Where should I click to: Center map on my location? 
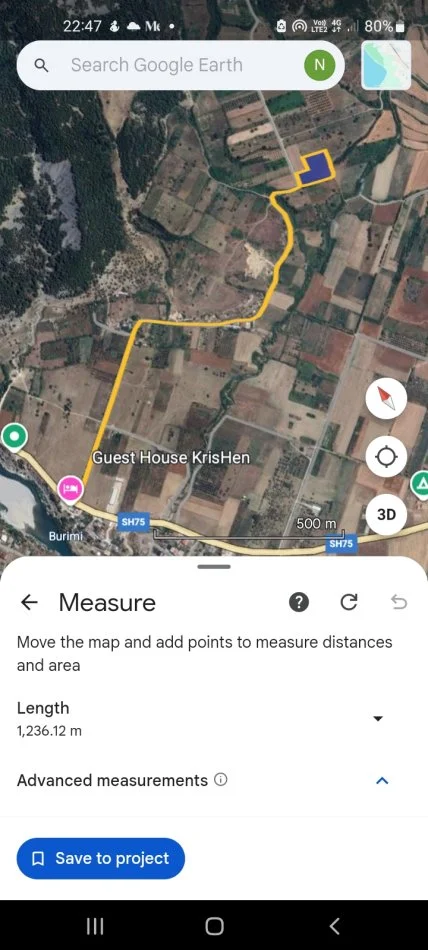pos(386,456)
